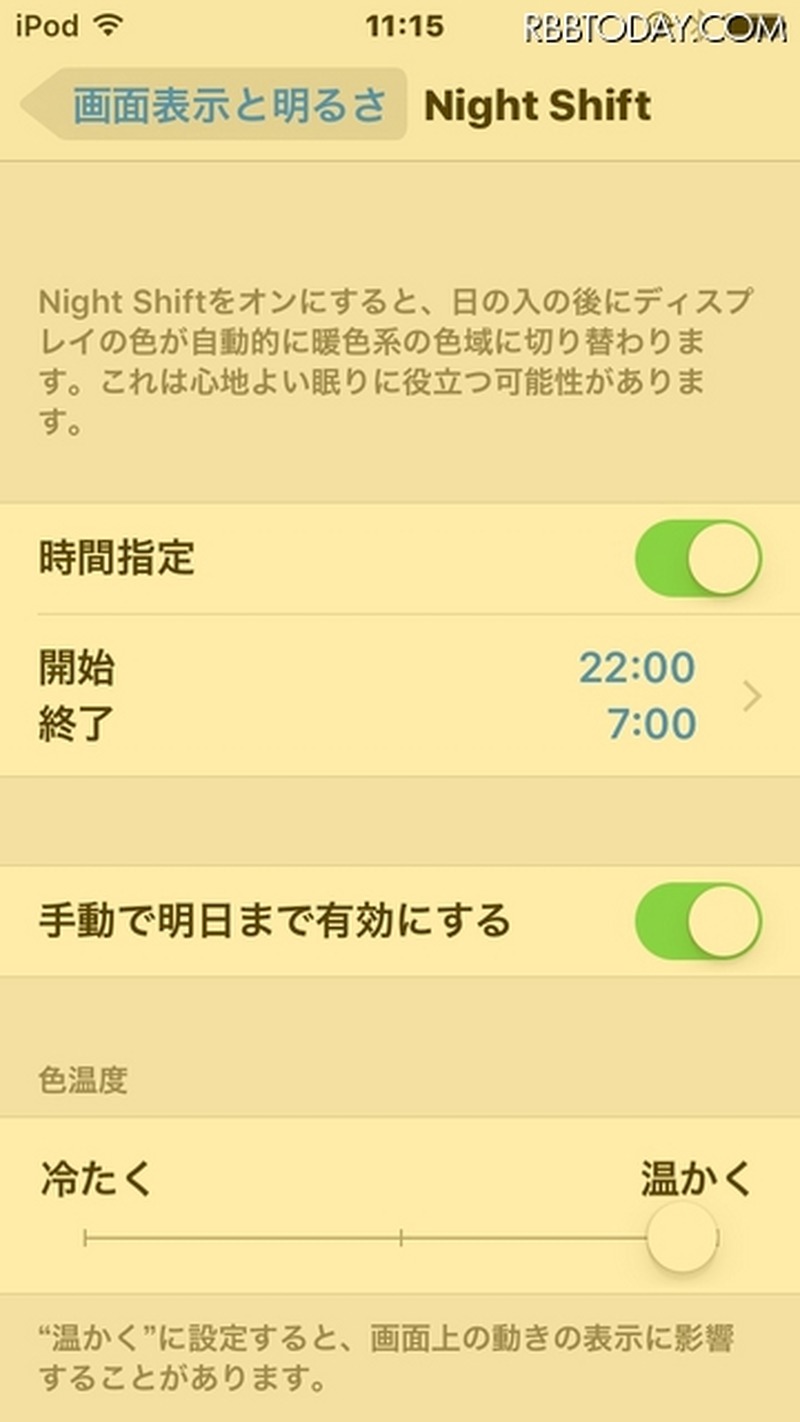Turn off the 時間指定 schedule switch

click(697, 558)
